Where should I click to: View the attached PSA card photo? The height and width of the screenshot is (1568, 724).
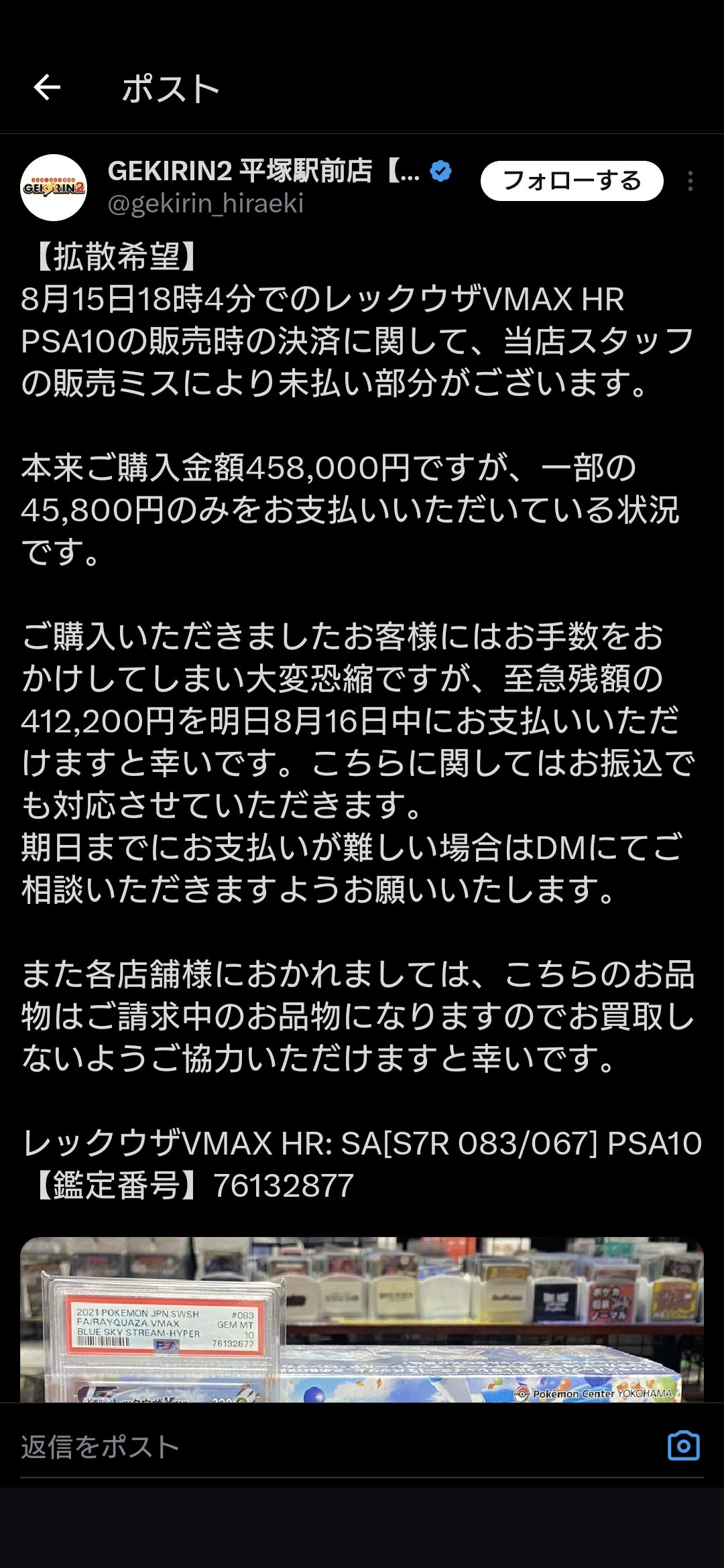click(x=362, y=1319)
